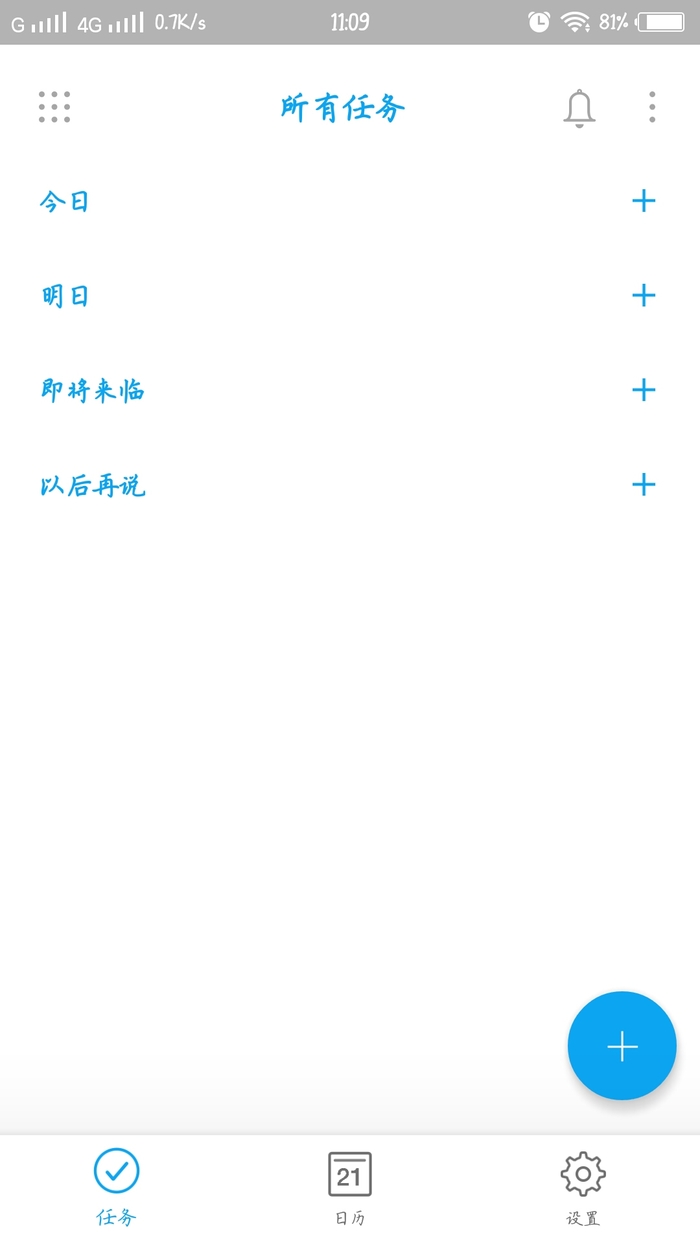Open the overflow menu

tap(652, 107)
